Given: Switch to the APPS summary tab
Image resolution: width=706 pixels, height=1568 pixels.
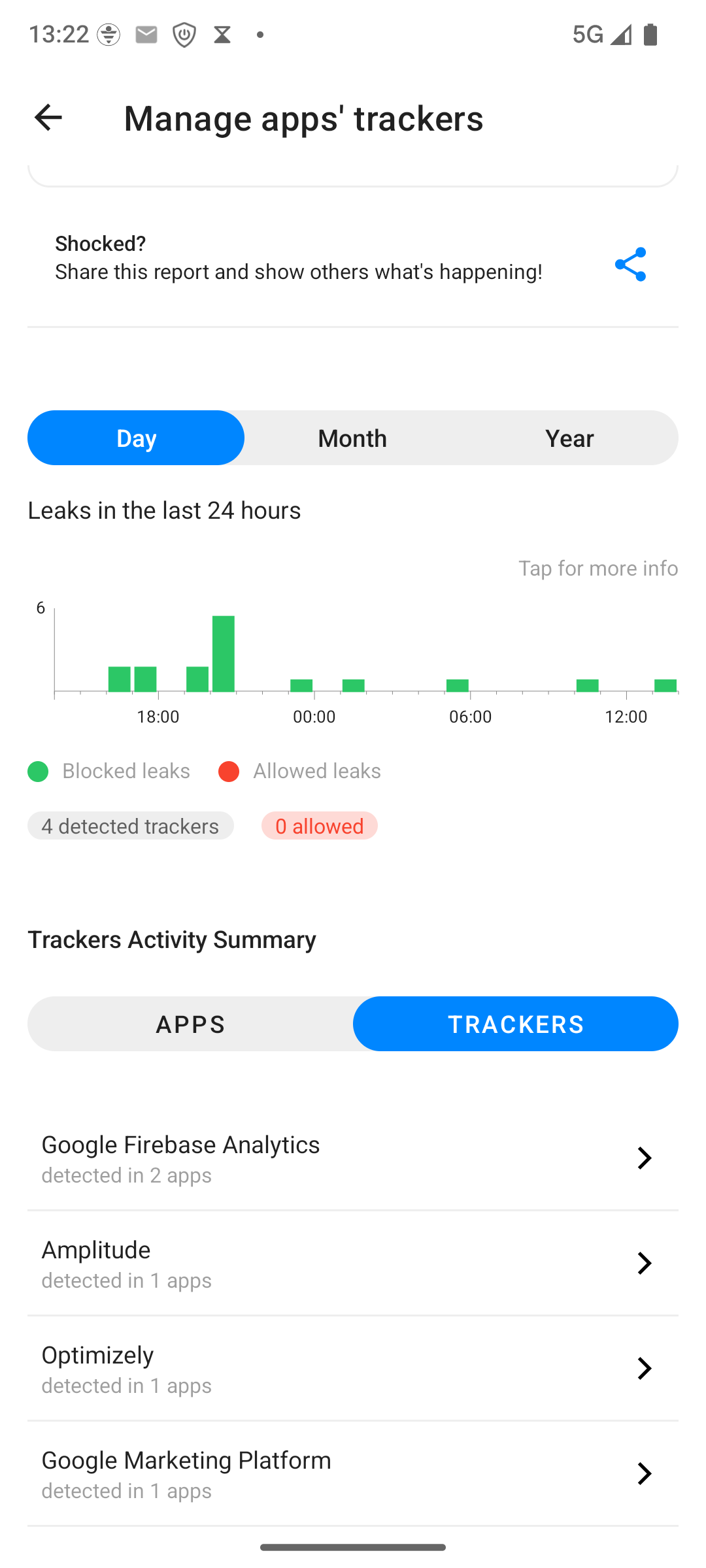Looking at the screenshot, I should [190, 1024].
